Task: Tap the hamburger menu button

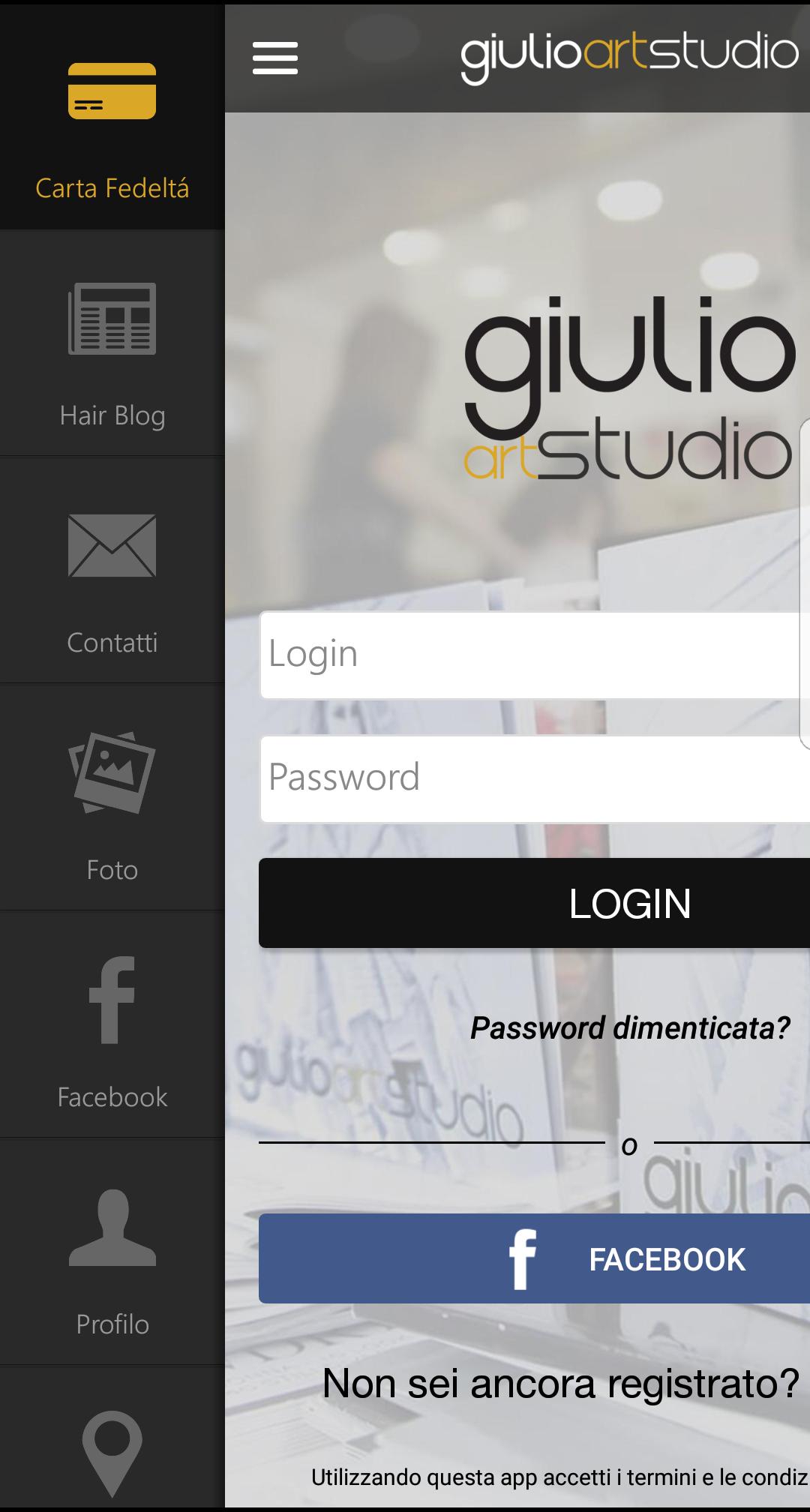Action: pyautogui.click(x=275, y=58)
